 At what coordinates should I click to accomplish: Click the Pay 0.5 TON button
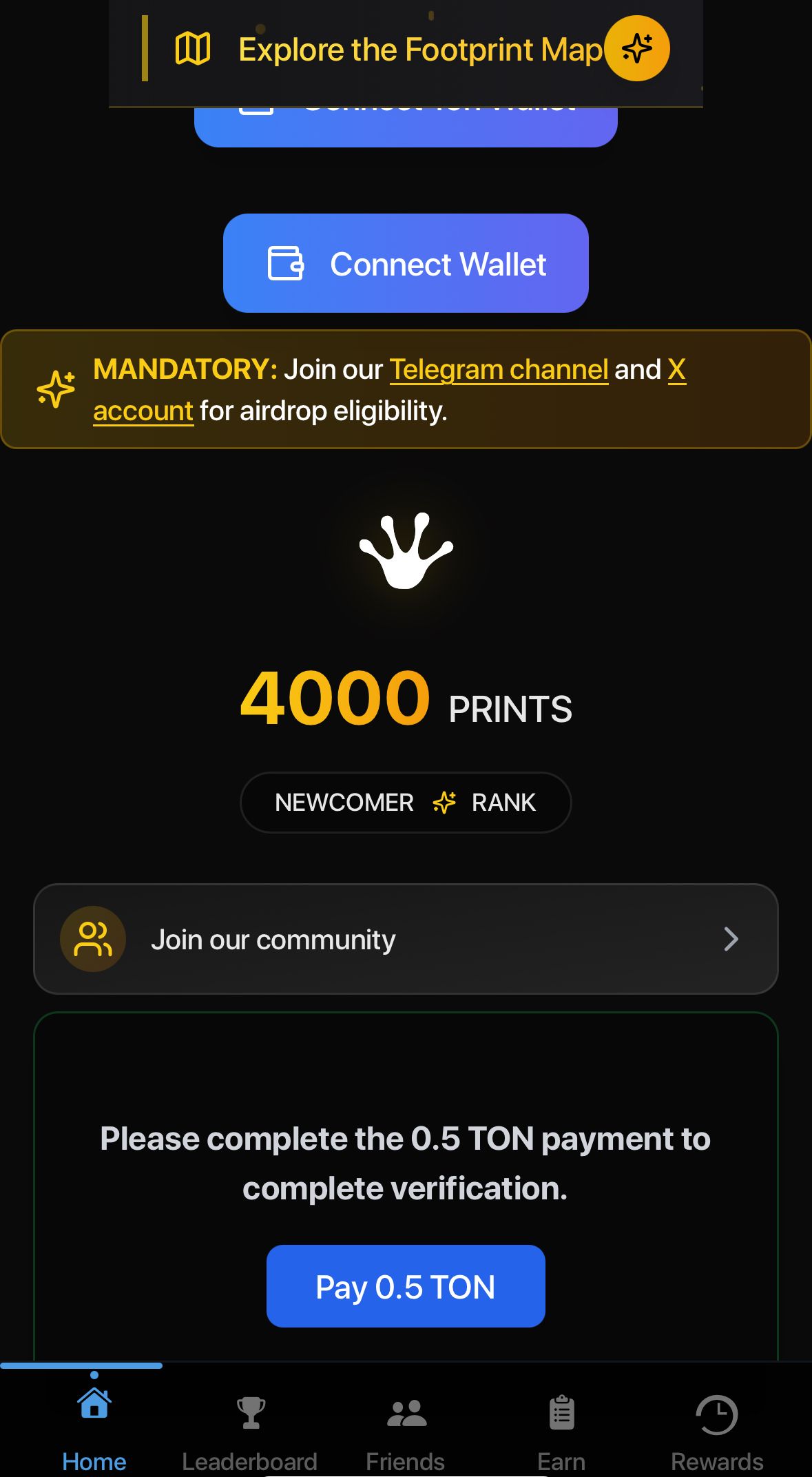tap(406, 1286)
